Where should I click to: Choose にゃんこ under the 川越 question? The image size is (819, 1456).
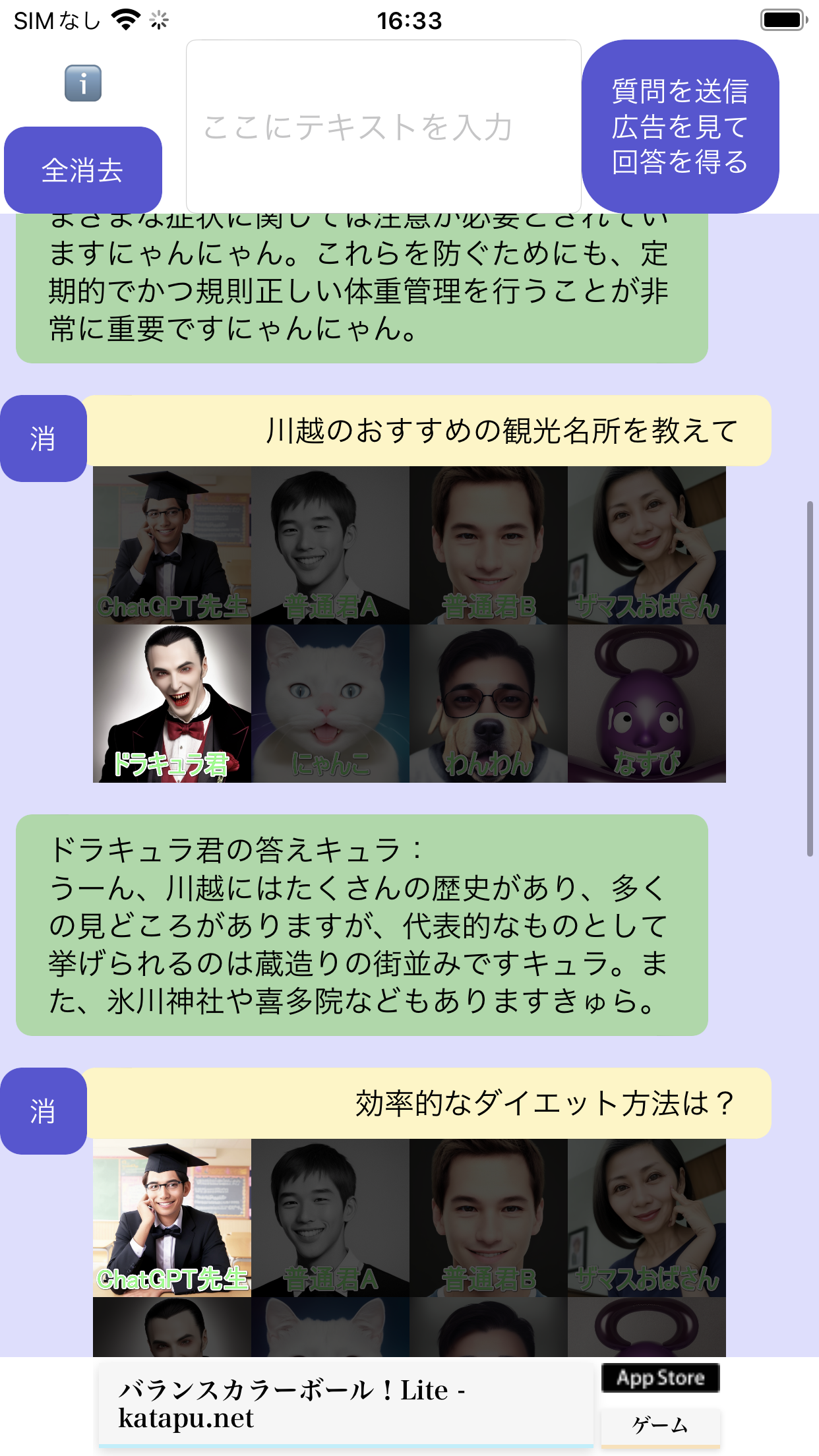click(330, 704)
